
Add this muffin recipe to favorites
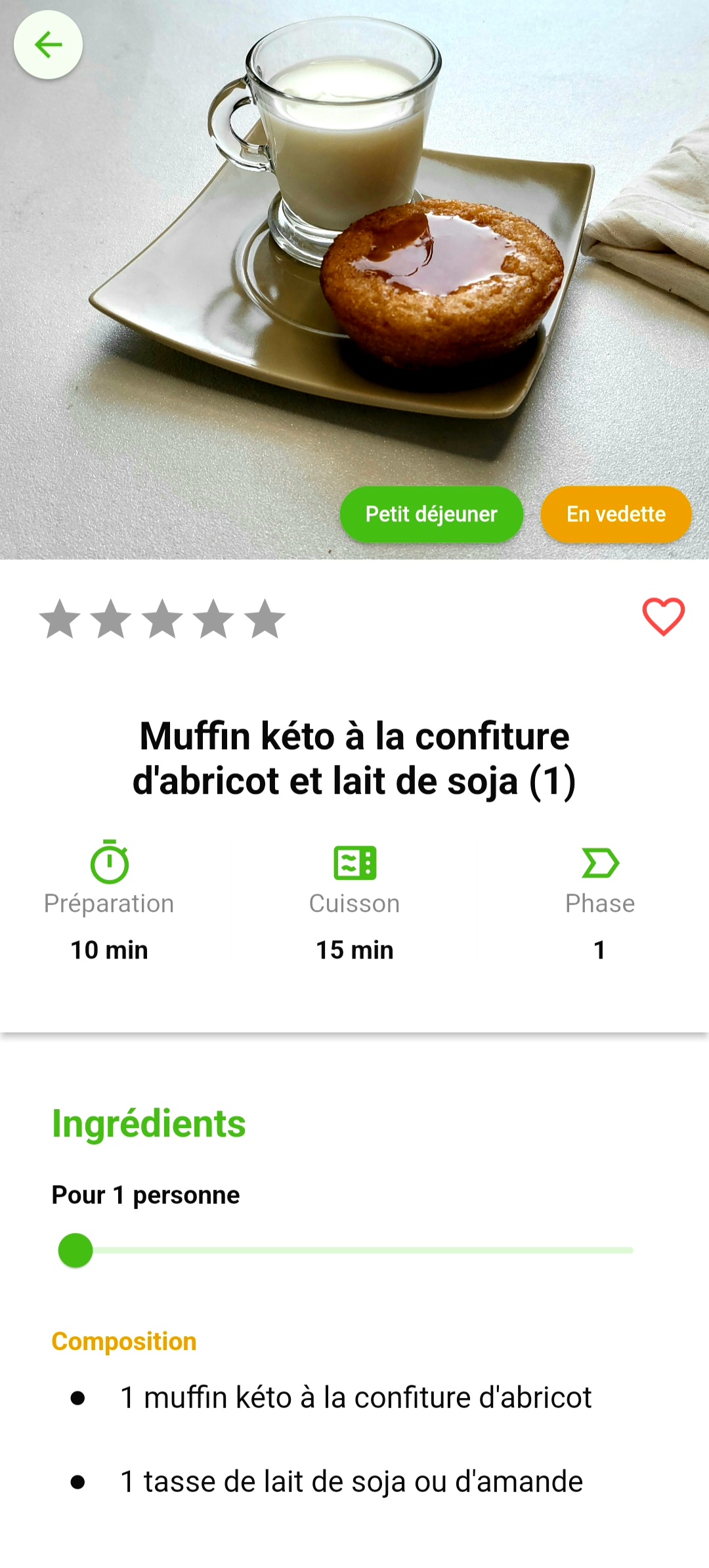(663, 617)
